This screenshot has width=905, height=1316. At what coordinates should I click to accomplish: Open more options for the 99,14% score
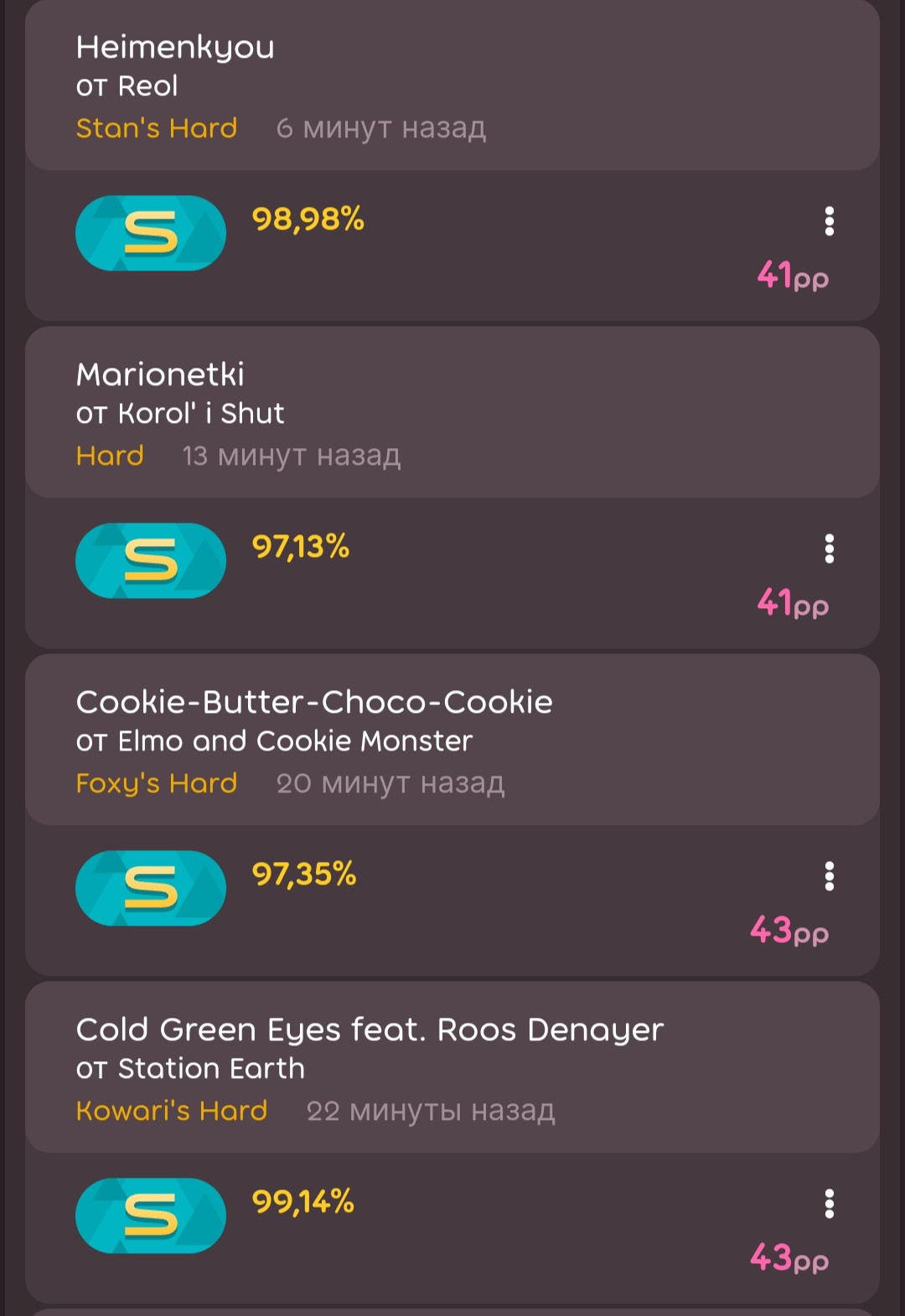point(829,1204)
